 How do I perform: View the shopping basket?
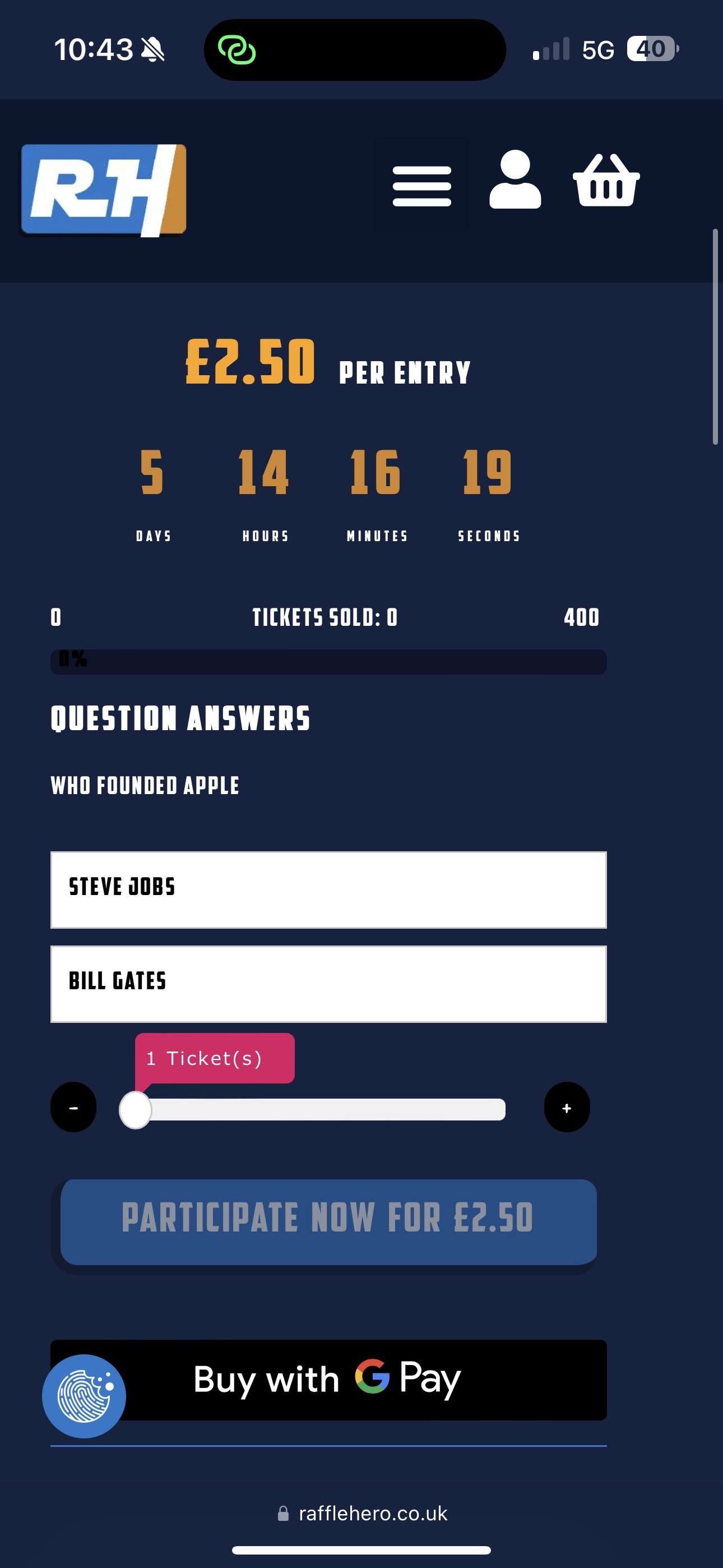pos(606,181)
